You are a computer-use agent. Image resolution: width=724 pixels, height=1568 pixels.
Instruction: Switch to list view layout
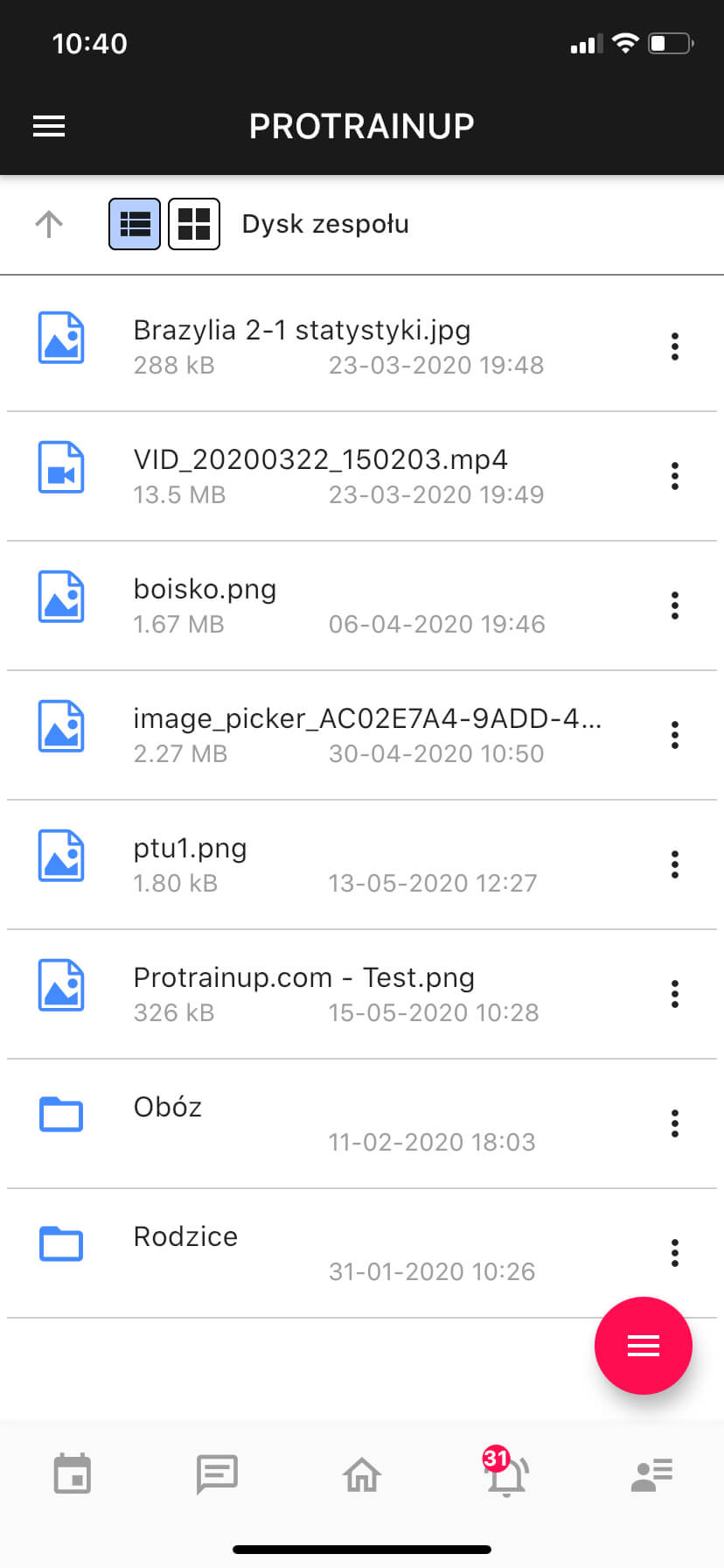point(135,224)
